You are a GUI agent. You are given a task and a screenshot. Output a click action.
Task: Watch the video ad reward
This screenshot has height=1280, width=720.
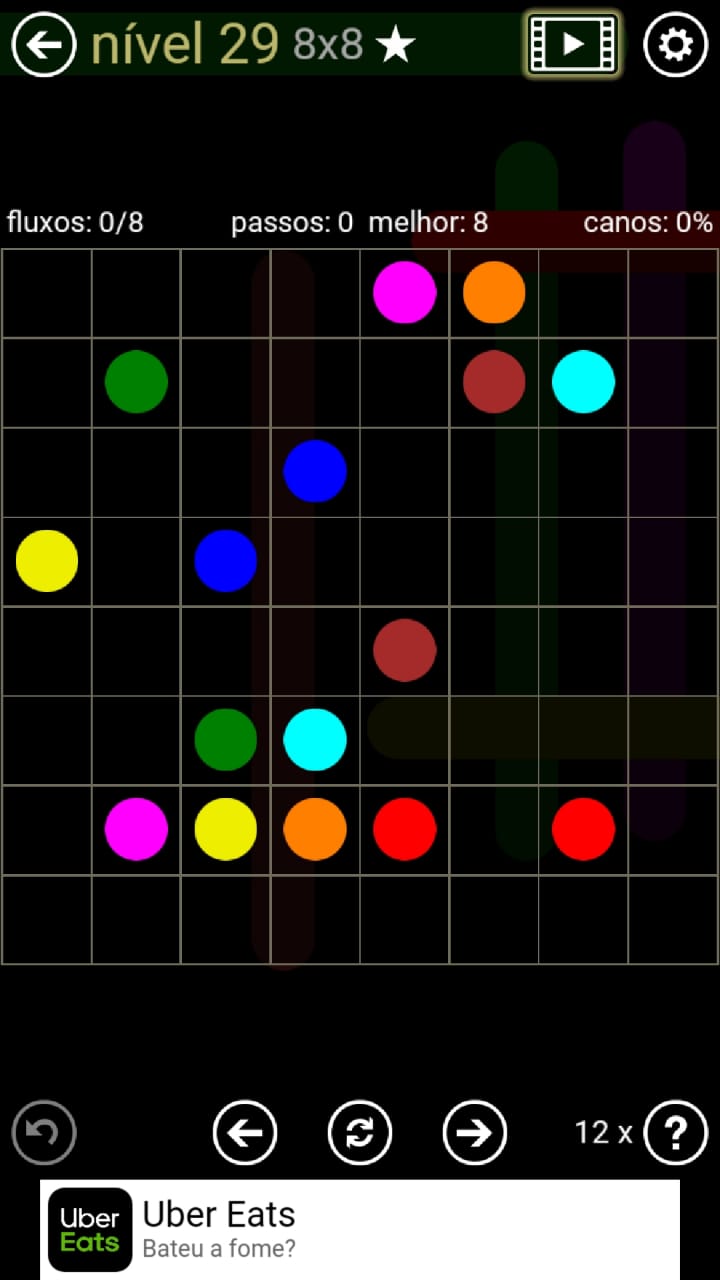pos(573,44)
